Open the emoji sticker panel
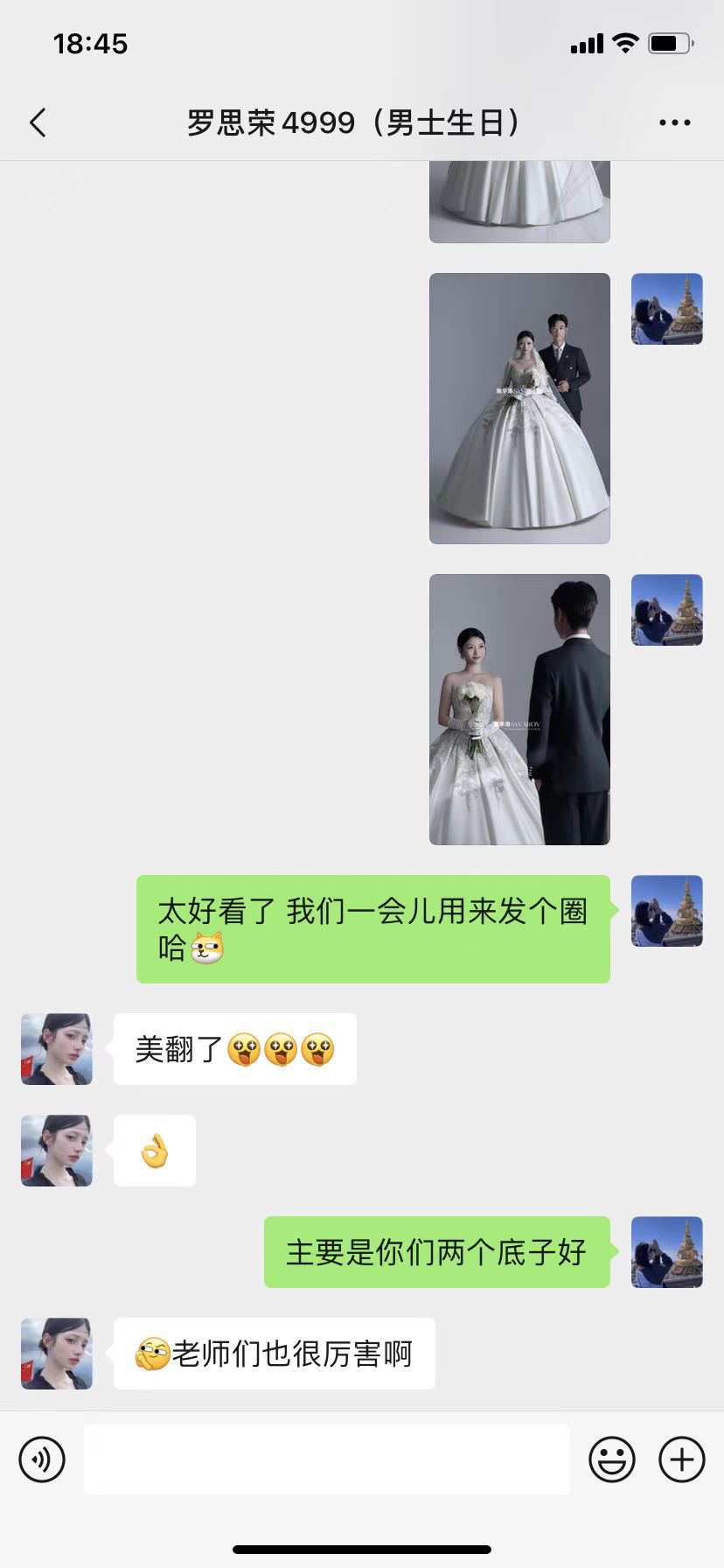Viewport: 724px width, 1568px height. click(611, 1459)
